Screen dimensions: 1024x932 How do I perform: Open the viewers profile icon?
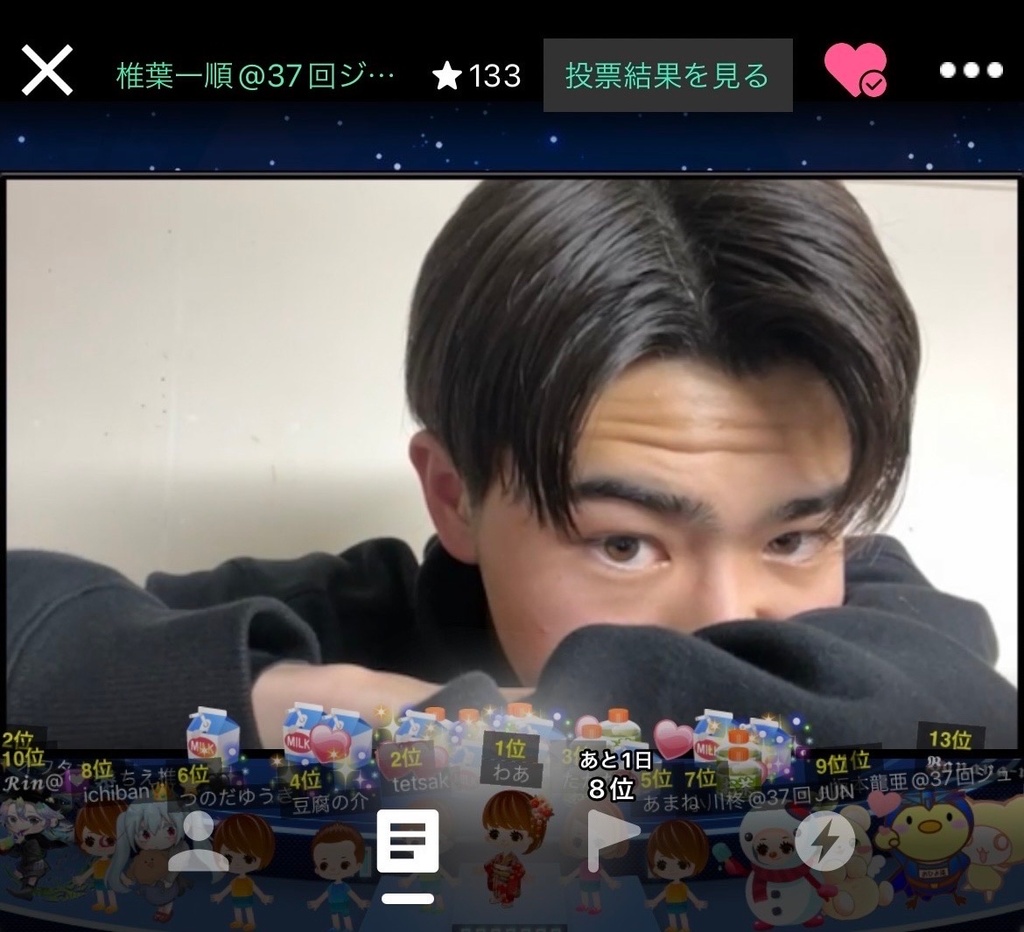click(x=198, y=841)
